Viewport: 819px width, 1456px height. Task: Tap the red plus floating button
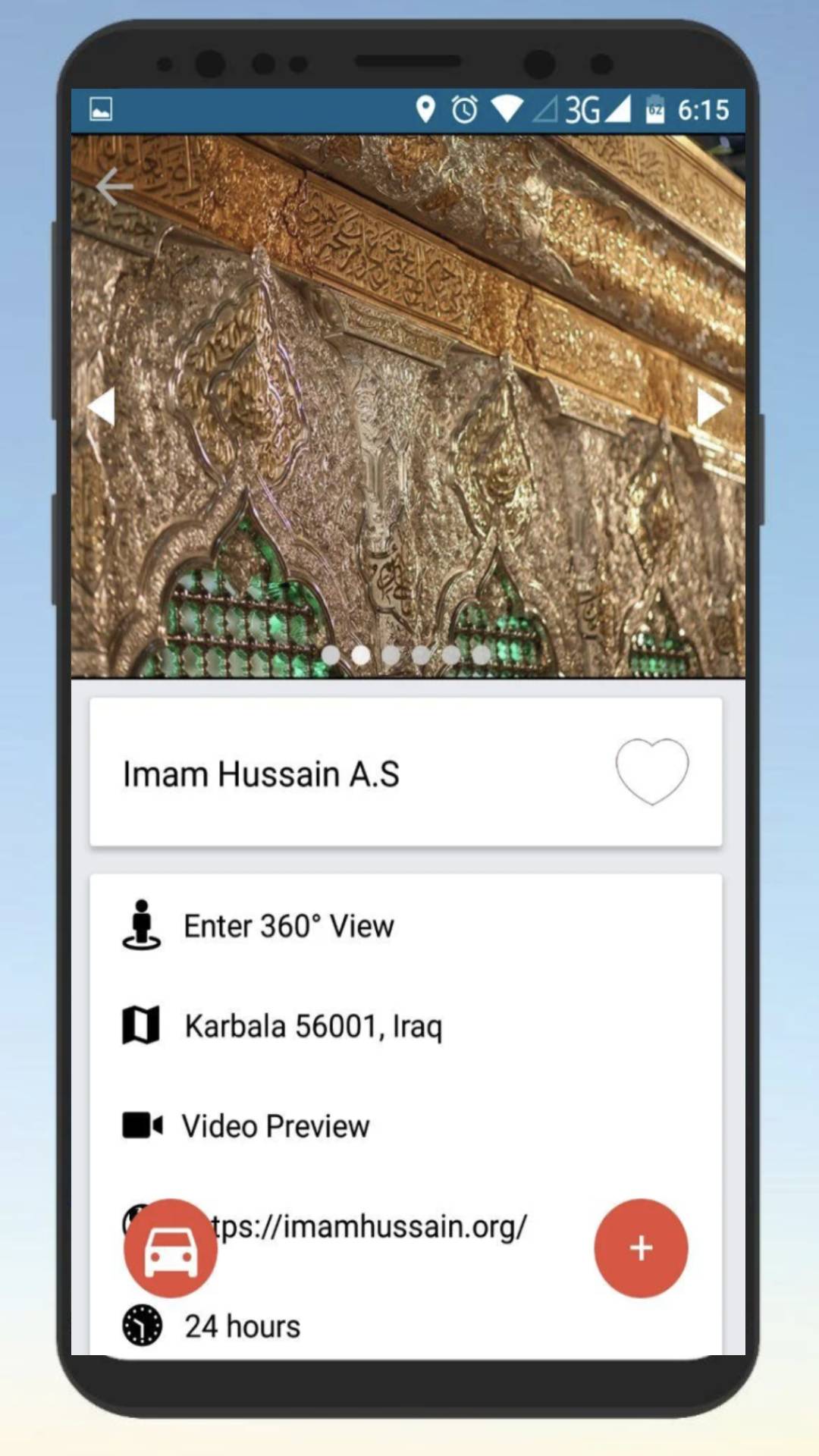[x=641, y=1248]
